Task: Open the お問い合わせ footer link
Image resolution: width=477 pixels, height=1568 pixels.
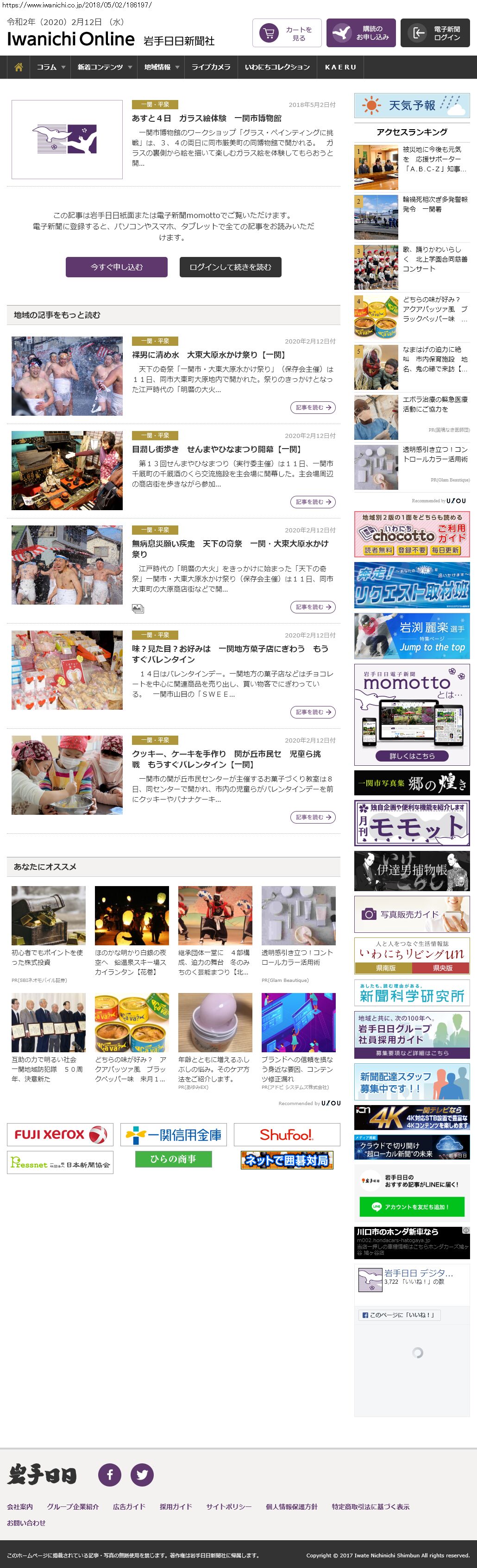Action: point(26,1522)
